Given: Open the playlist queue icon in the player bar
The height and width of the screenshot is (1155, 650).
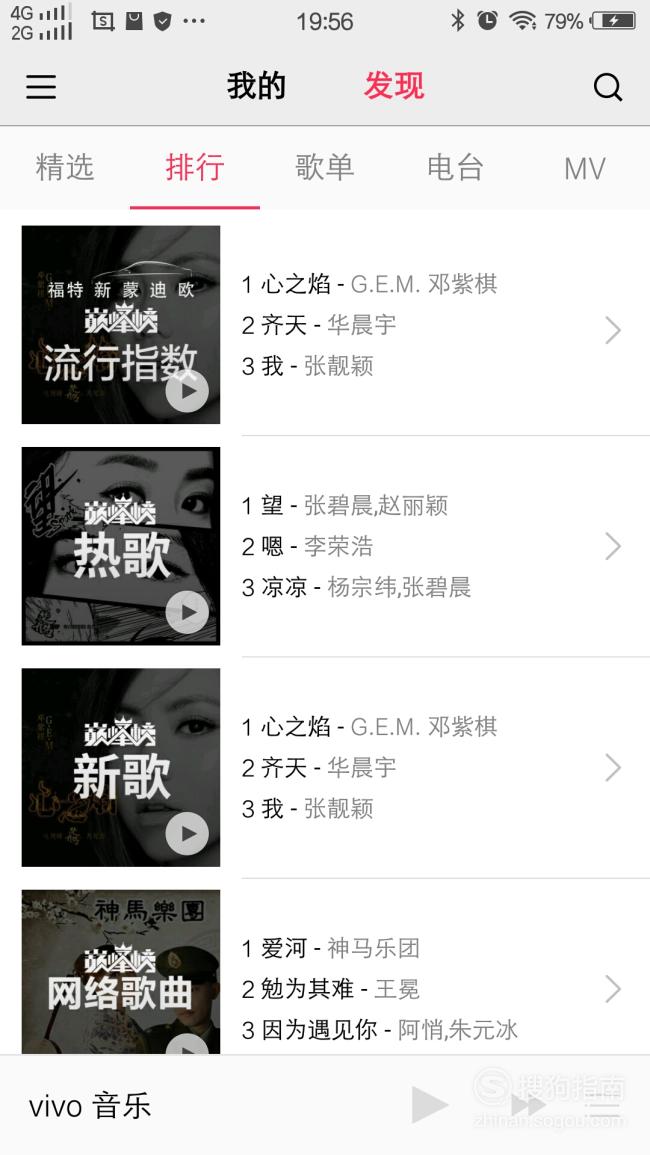Looking at the screenshot, I should (x=604, y=1105).
